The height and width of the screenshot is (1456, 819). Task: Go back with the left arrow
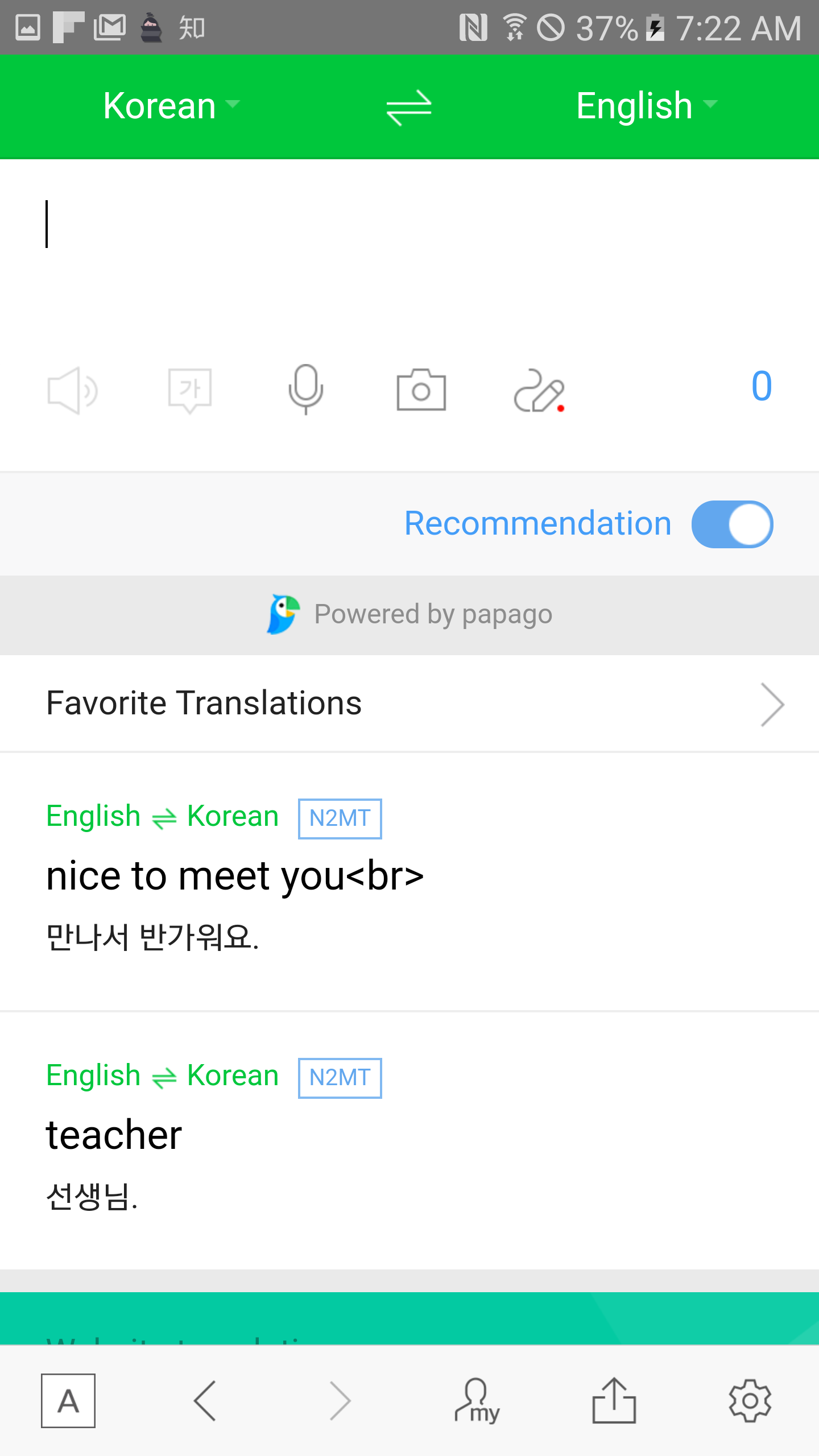(205, 1401)
